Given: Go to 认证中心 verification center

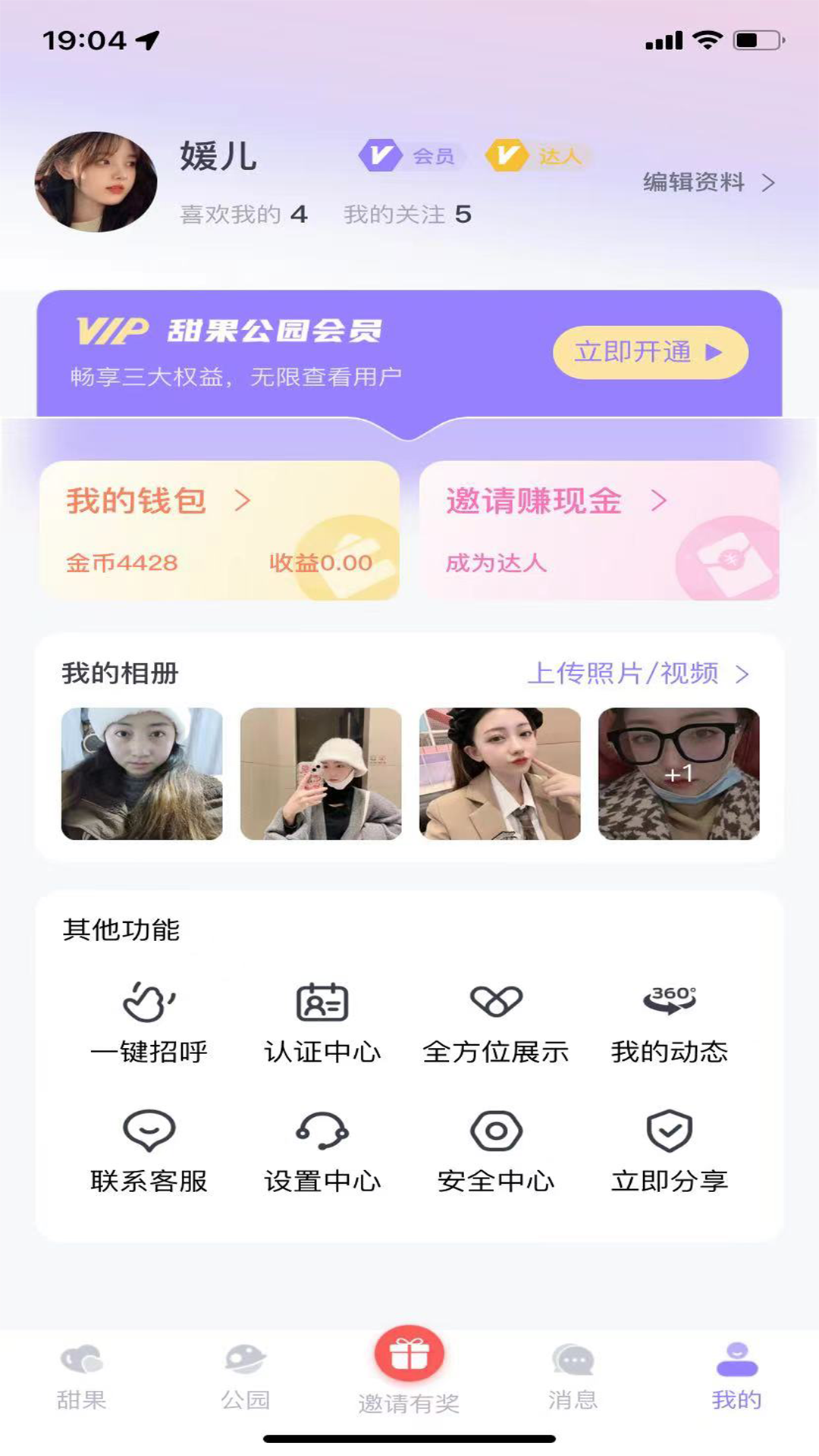Looking at the screenshot, I should (322, 1021).
